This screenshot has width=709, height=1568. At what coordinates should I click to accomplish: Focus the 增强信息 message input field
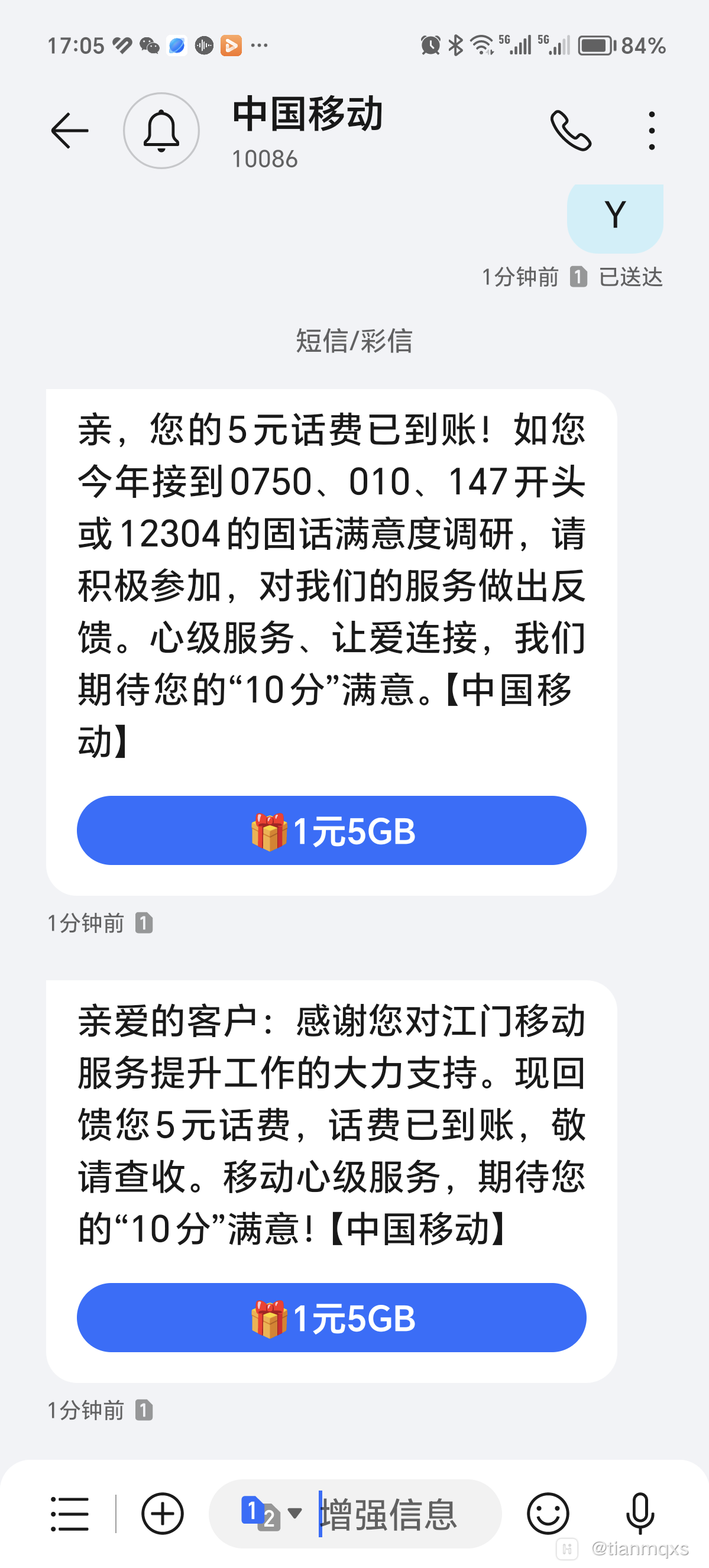click(402, 1513)
